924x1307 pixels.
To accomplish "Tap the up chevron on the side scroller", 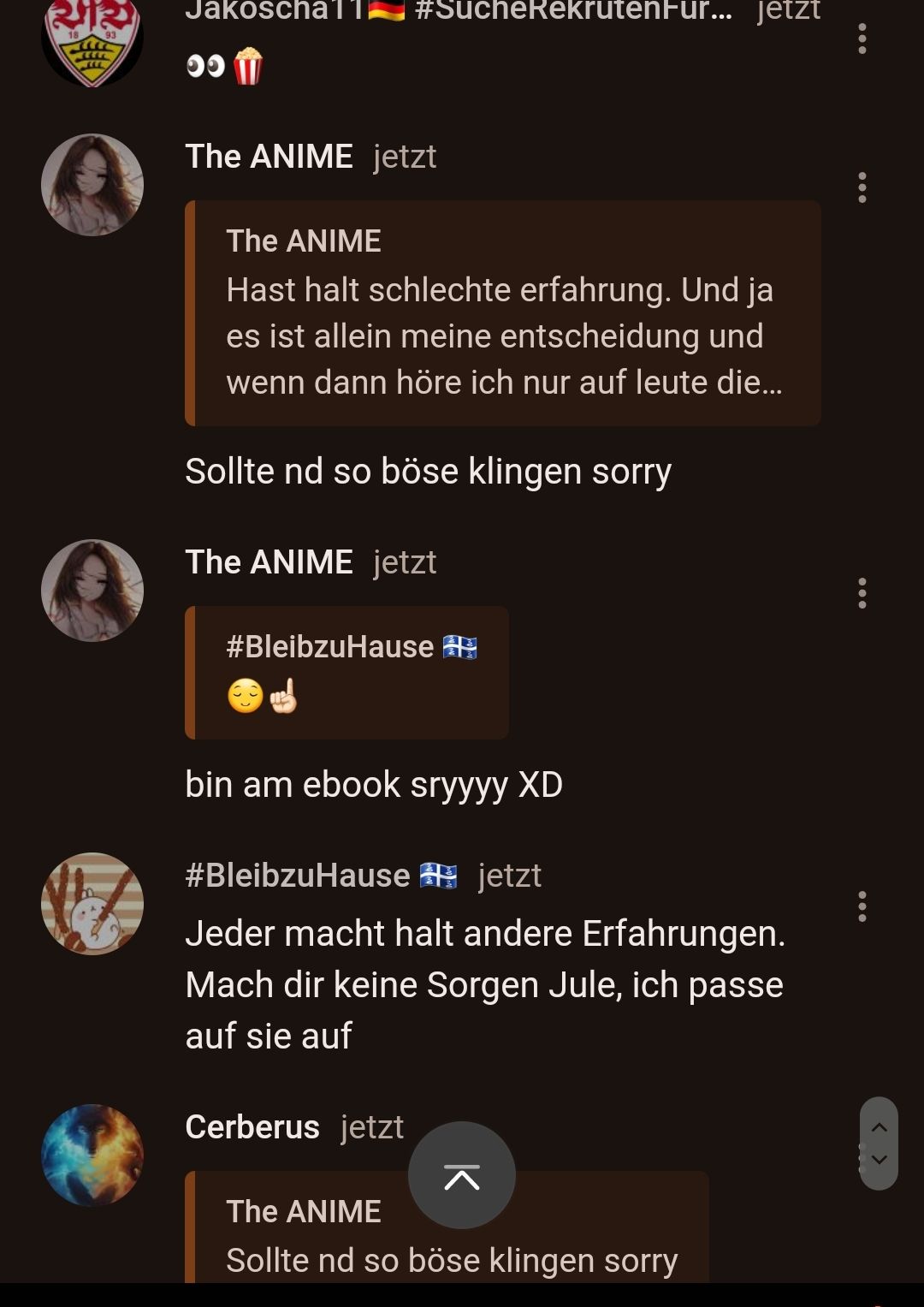I will (879, 1127).
